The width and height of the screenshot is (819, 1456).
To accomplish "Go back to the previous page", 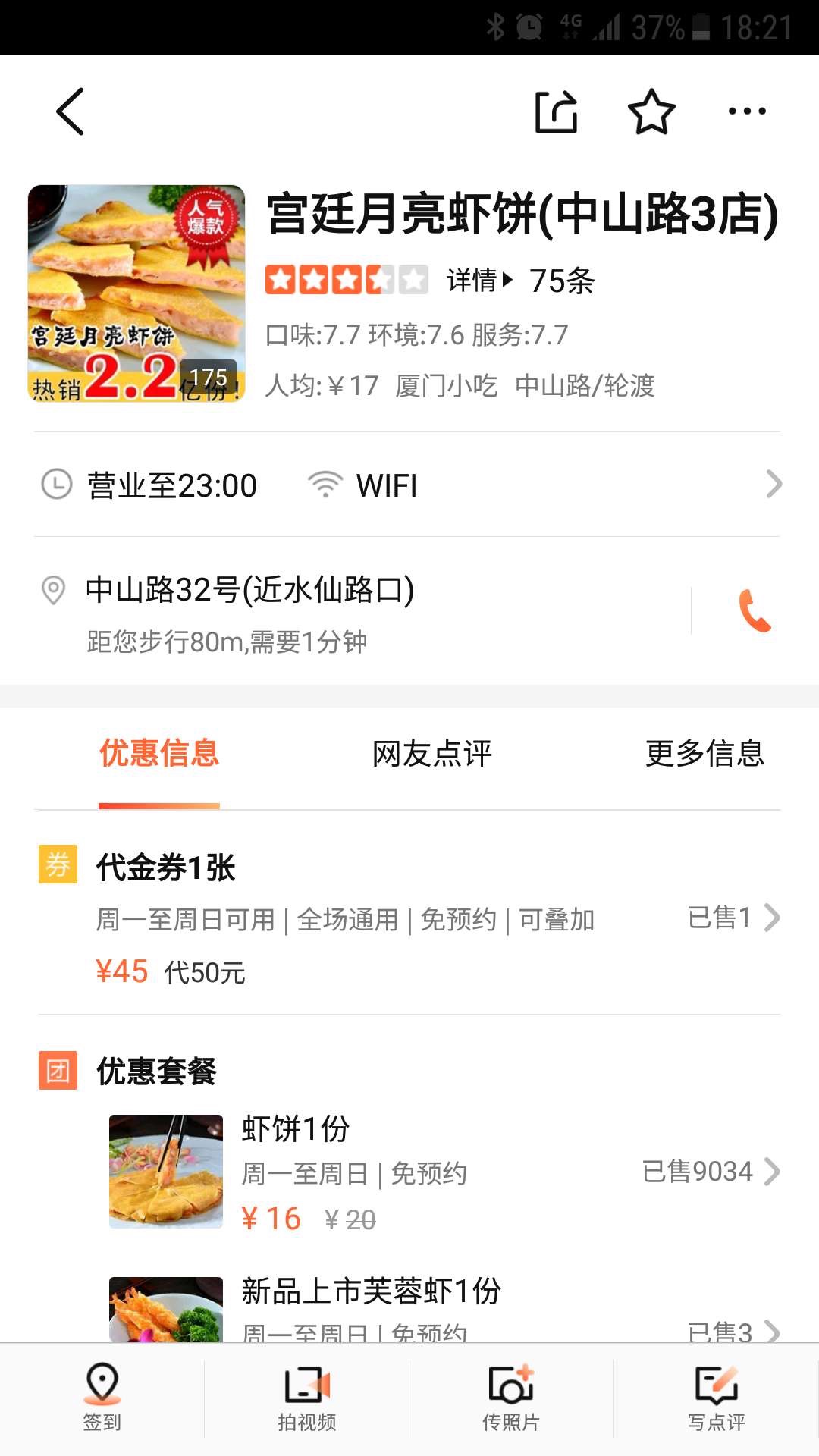I will coord(70,111).
